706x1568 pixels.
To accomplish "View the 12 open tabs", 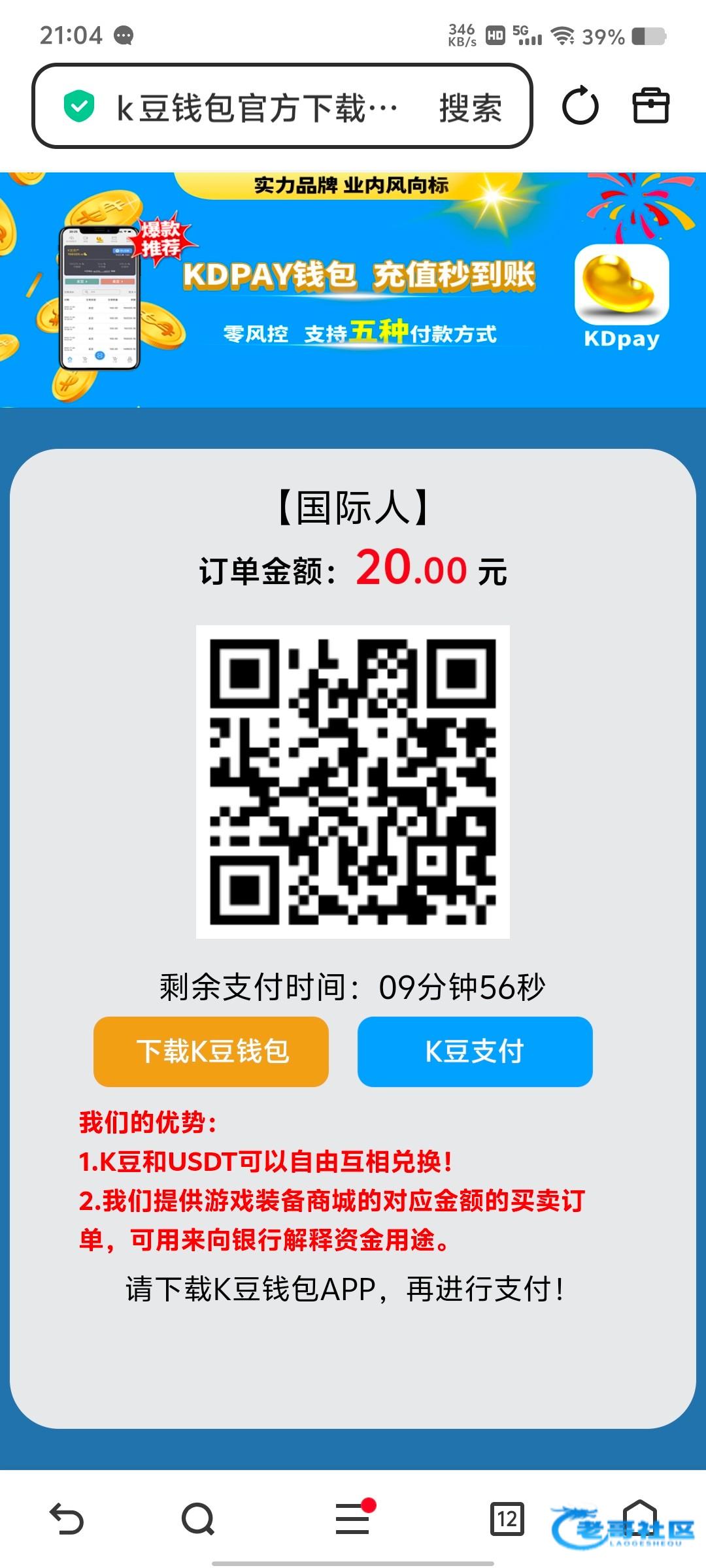I will tap(507, 1518).
